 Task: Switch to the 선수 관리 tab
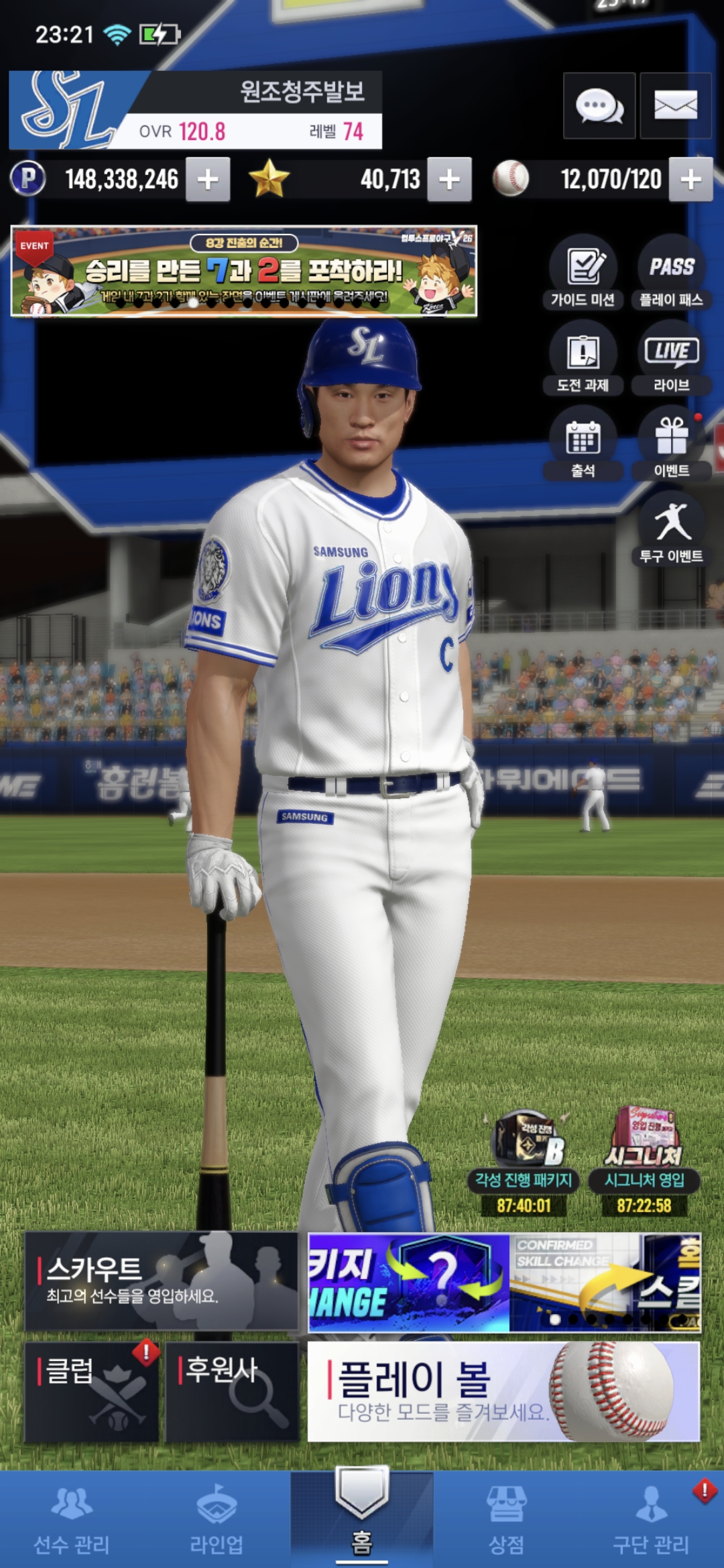click(x=72, y=1520)
